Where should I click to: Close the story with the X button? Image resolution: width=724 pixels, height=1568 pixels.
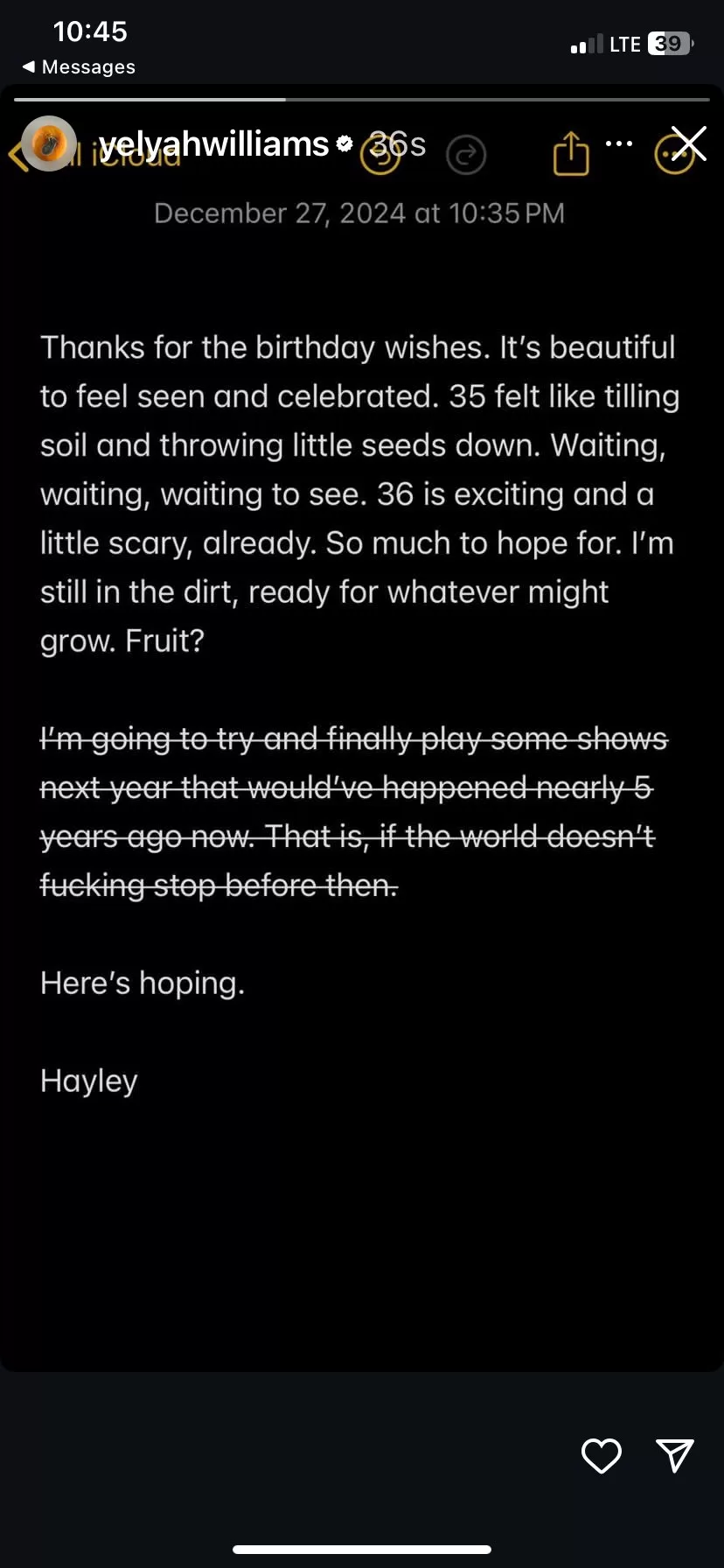(689, 143)
